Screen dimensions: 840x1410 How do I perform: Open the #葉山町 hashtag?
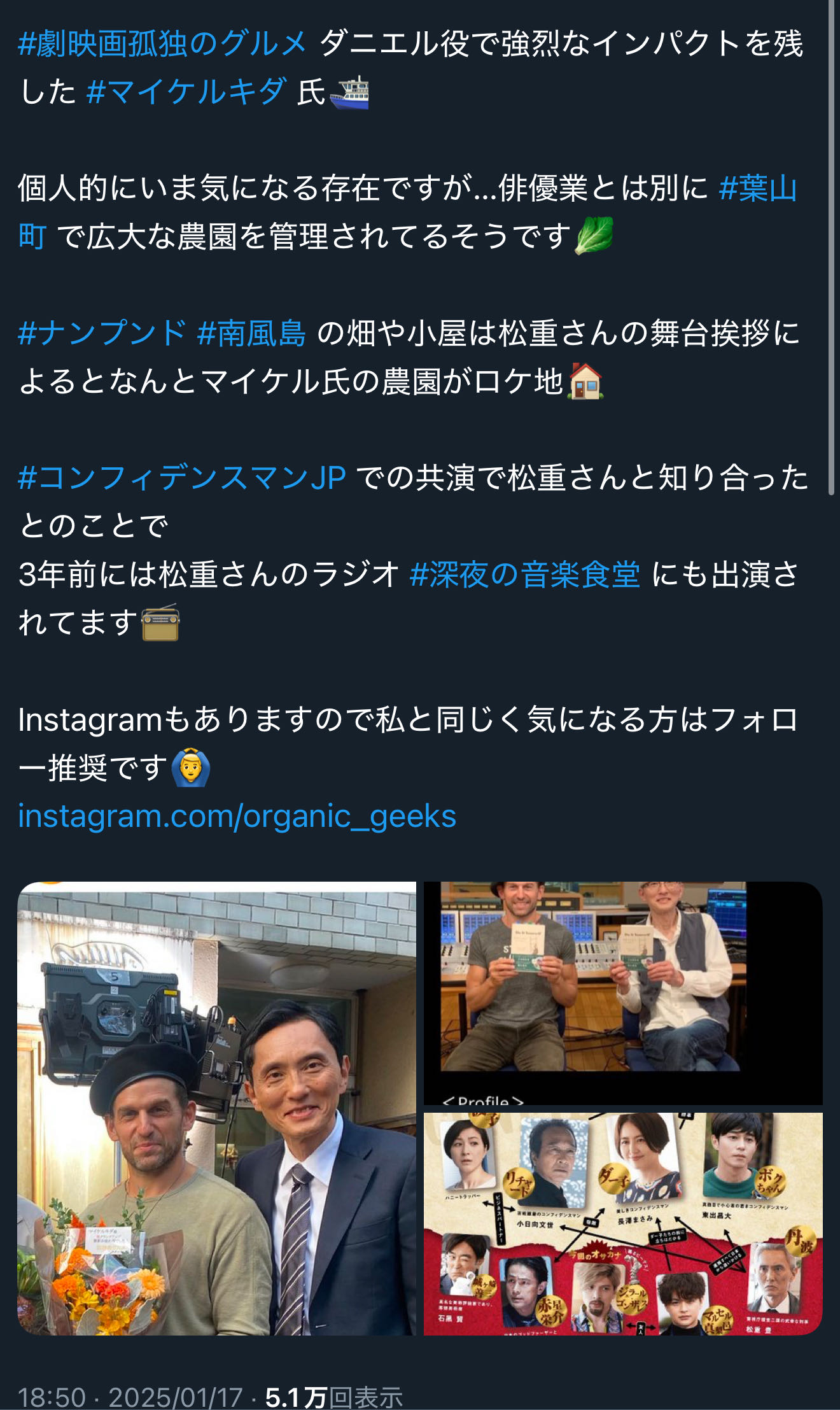[x=757, y=189]
